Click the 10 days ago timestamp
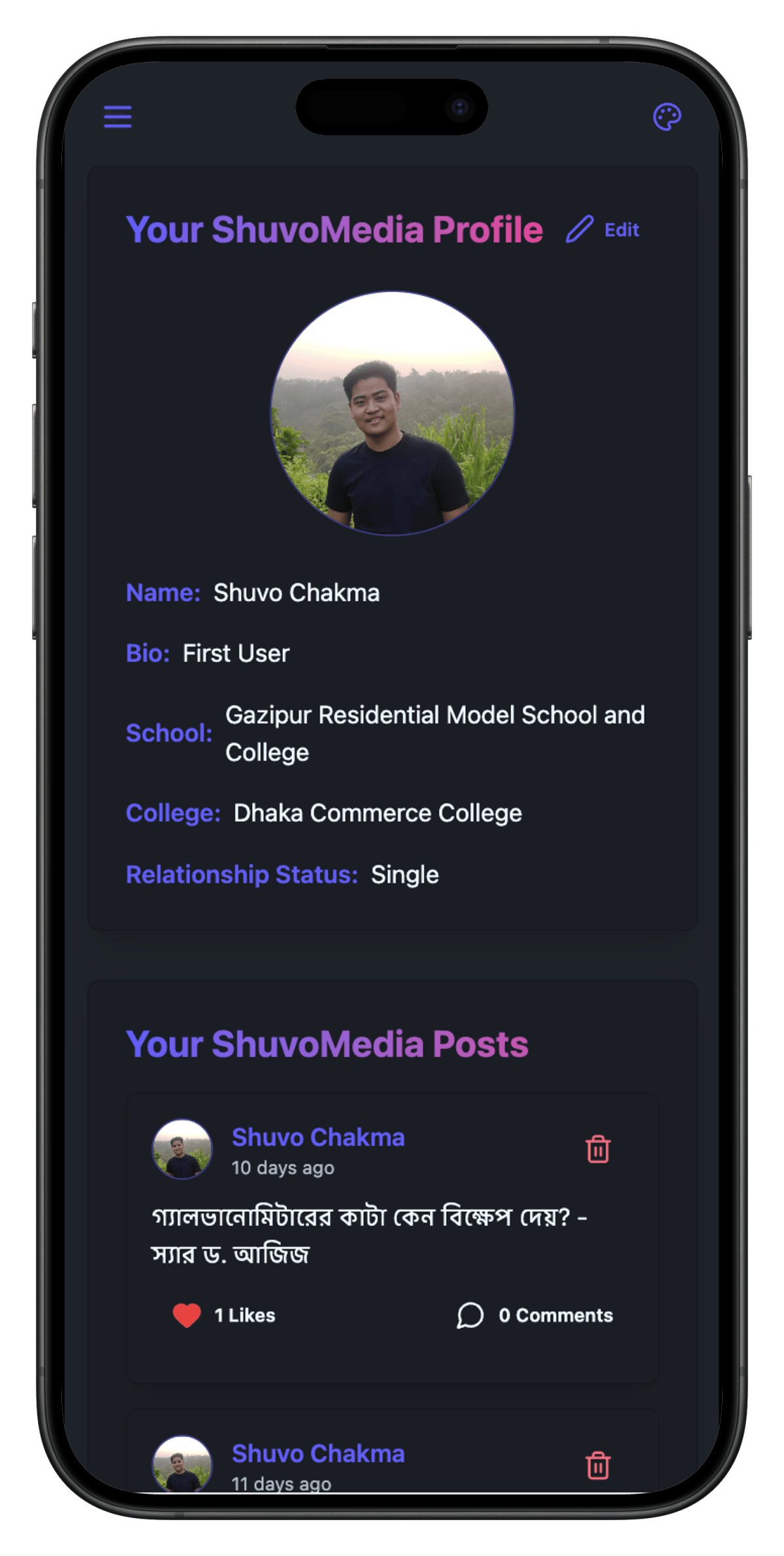 coord(282,1168)
